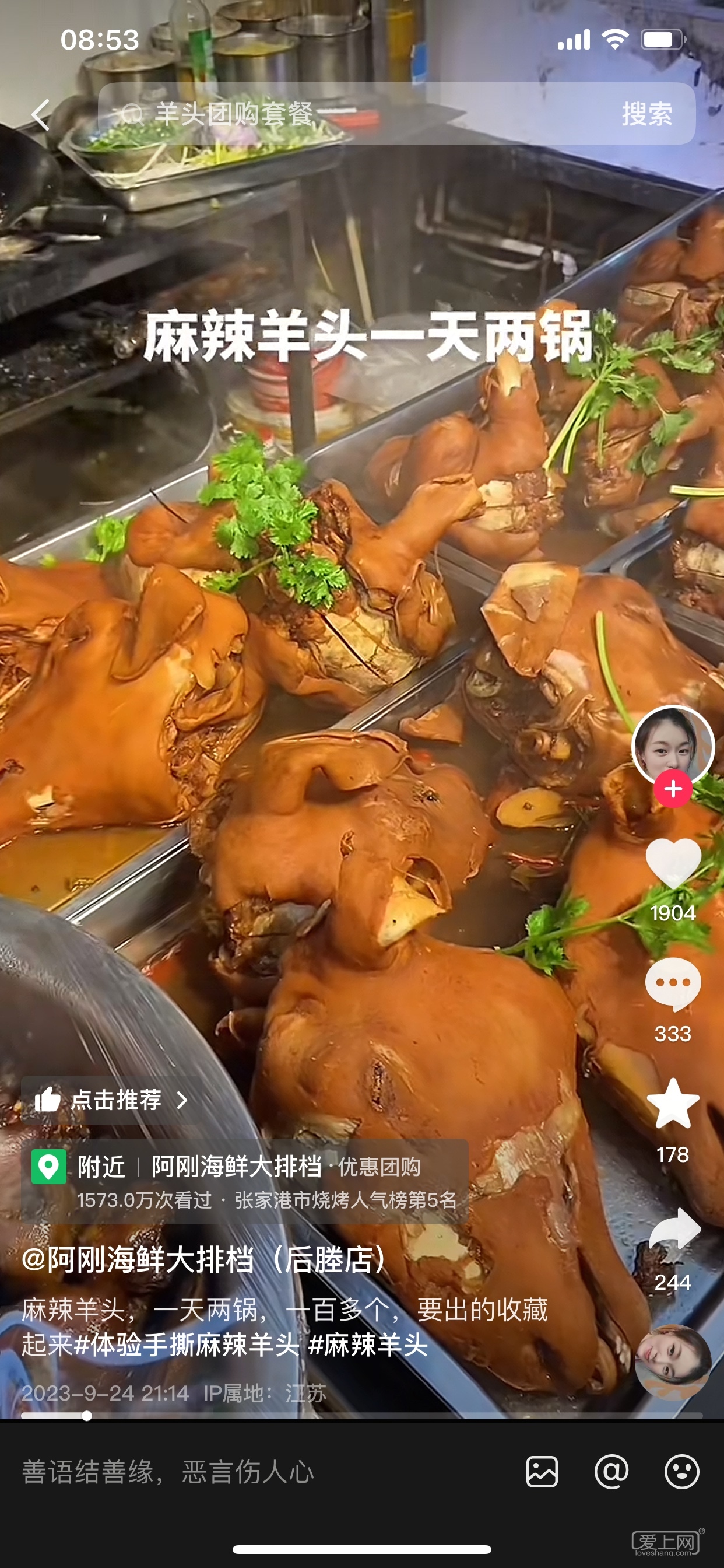
Task: Like this video with the heart
Action: click(672, 863)
